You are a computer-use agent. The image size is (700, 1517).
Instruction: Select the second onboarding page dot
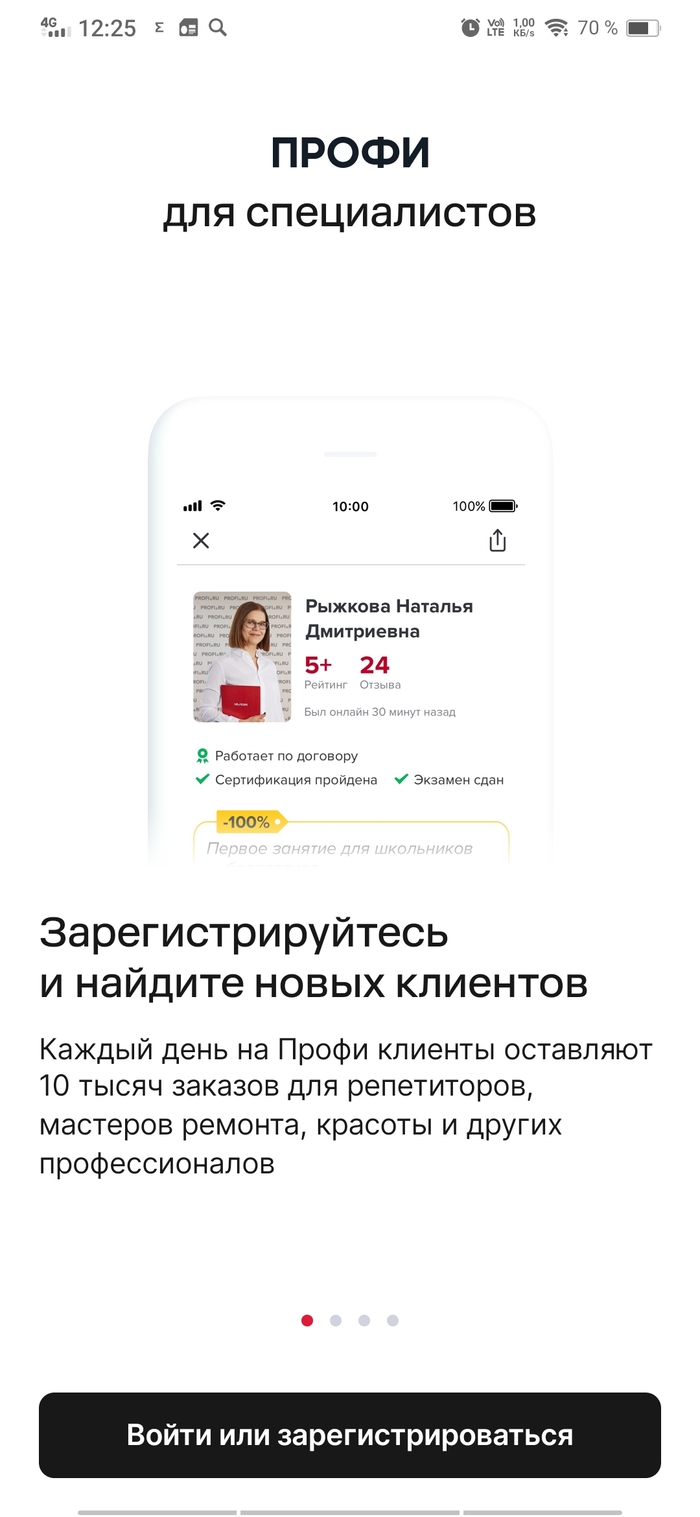(x=336, y=1320)
